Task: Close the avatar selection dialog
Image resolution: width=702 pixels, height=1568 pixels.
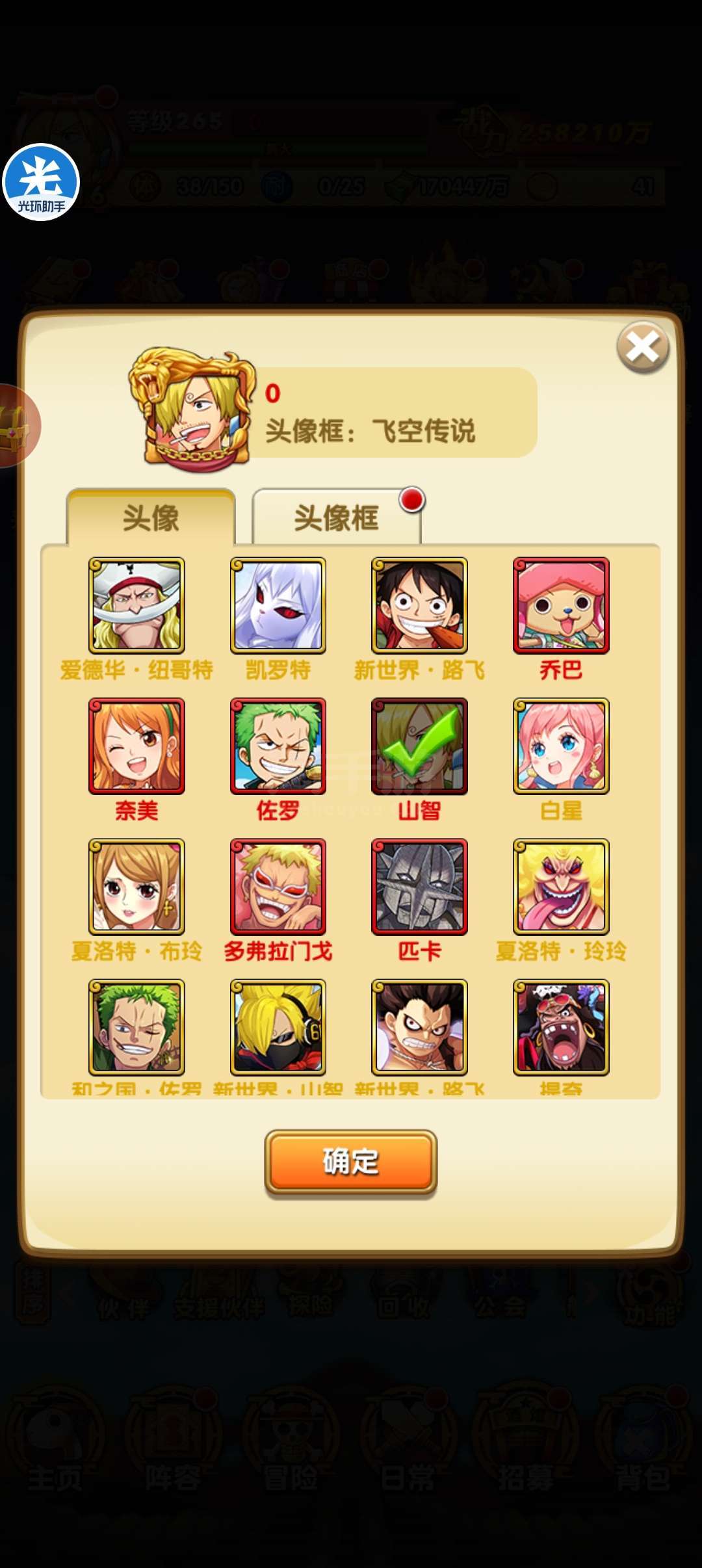Action: pyautogui.click(x=642, y=347)
